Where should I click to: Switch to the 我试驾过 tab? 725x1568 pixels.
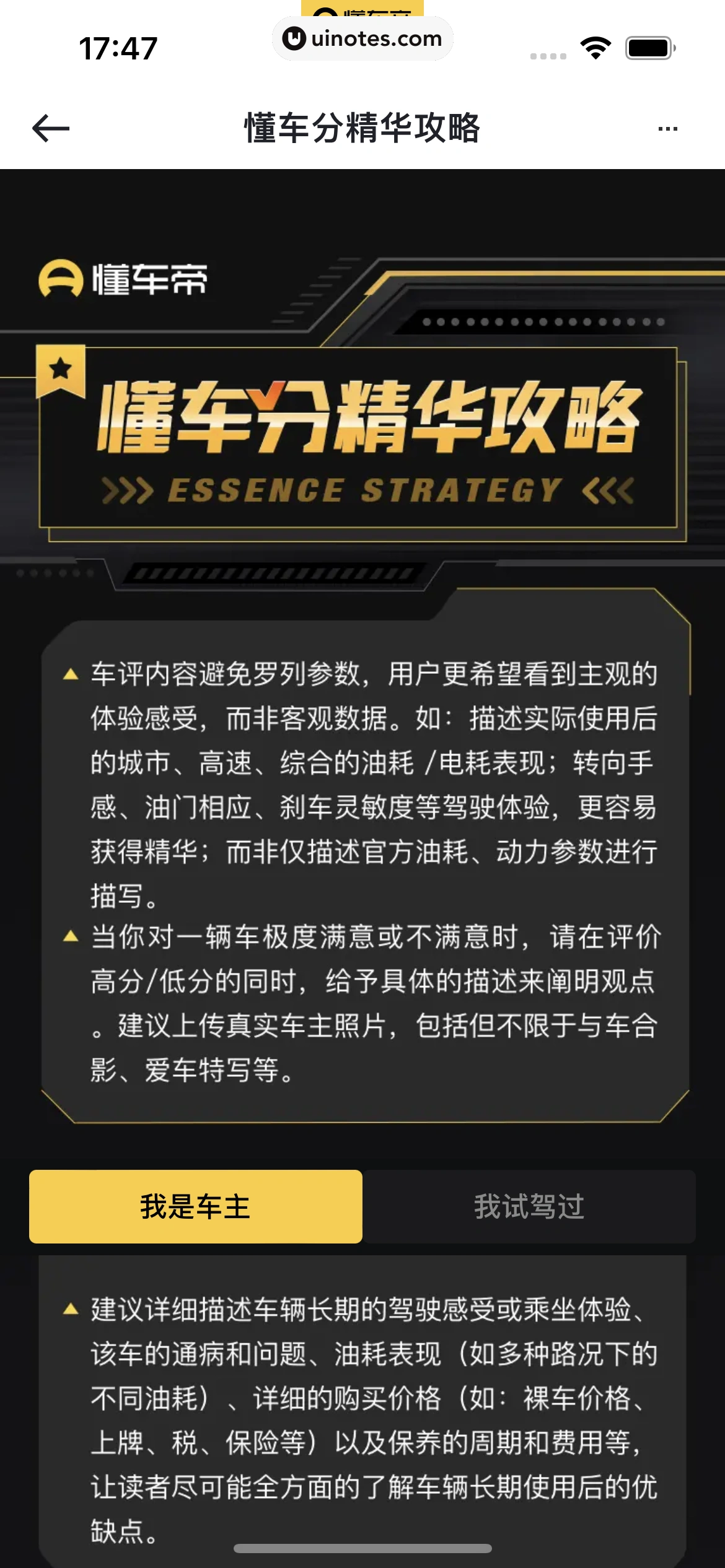click(x=529, y=1206)
